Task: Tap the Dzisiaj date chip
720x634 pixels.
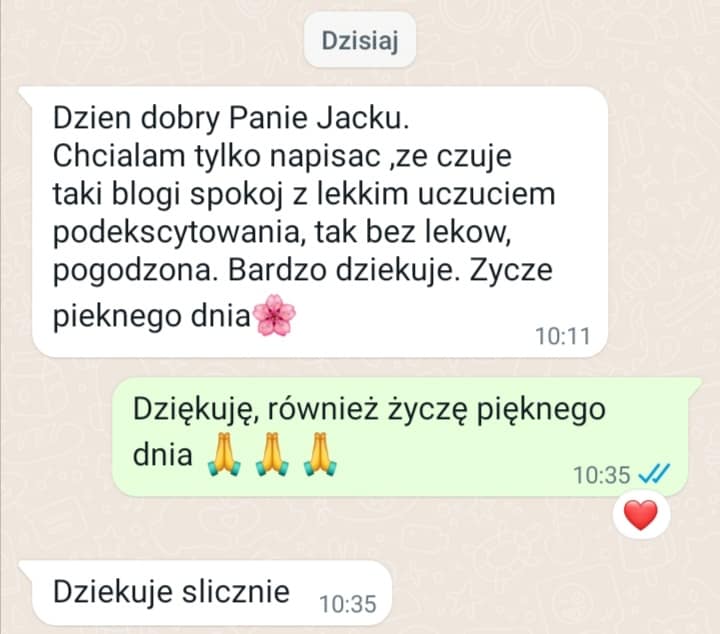Action: 359,40
